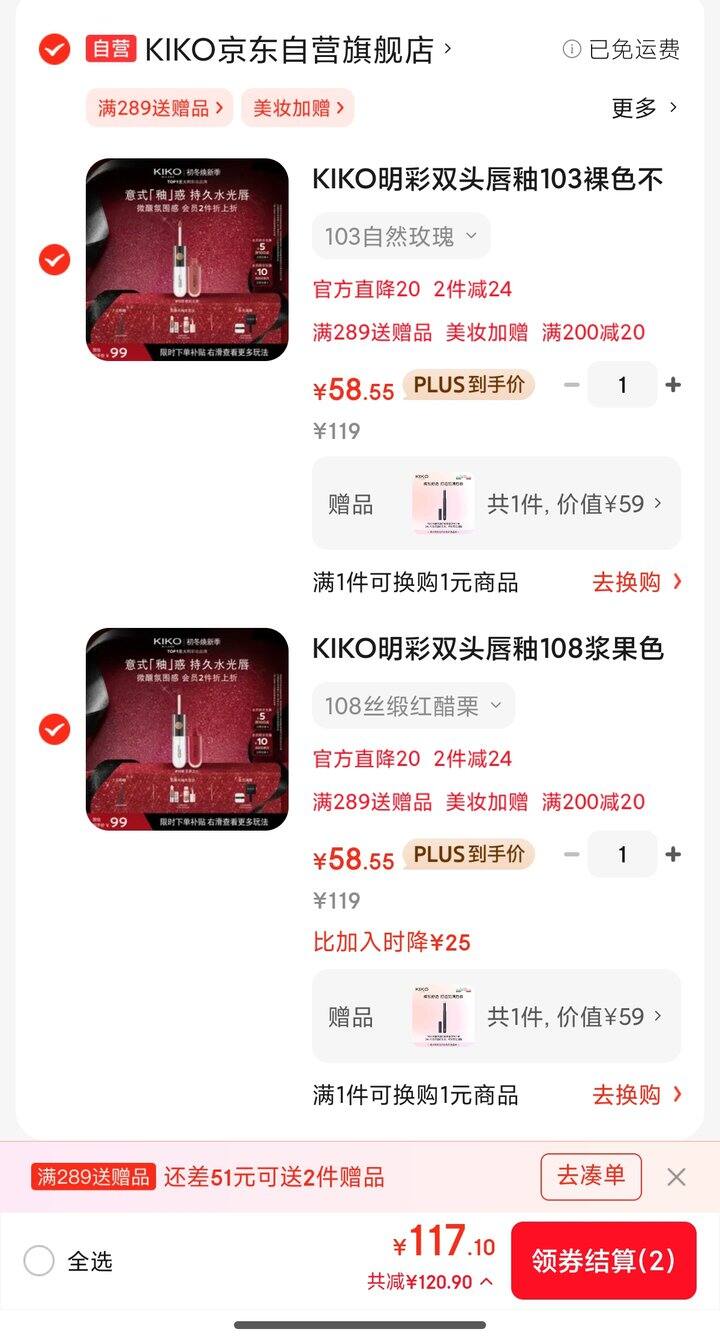Decrease quantity of 108 lip glaze with minus icon
This screenshot has width=720, height=1341.
coord(571,855)
